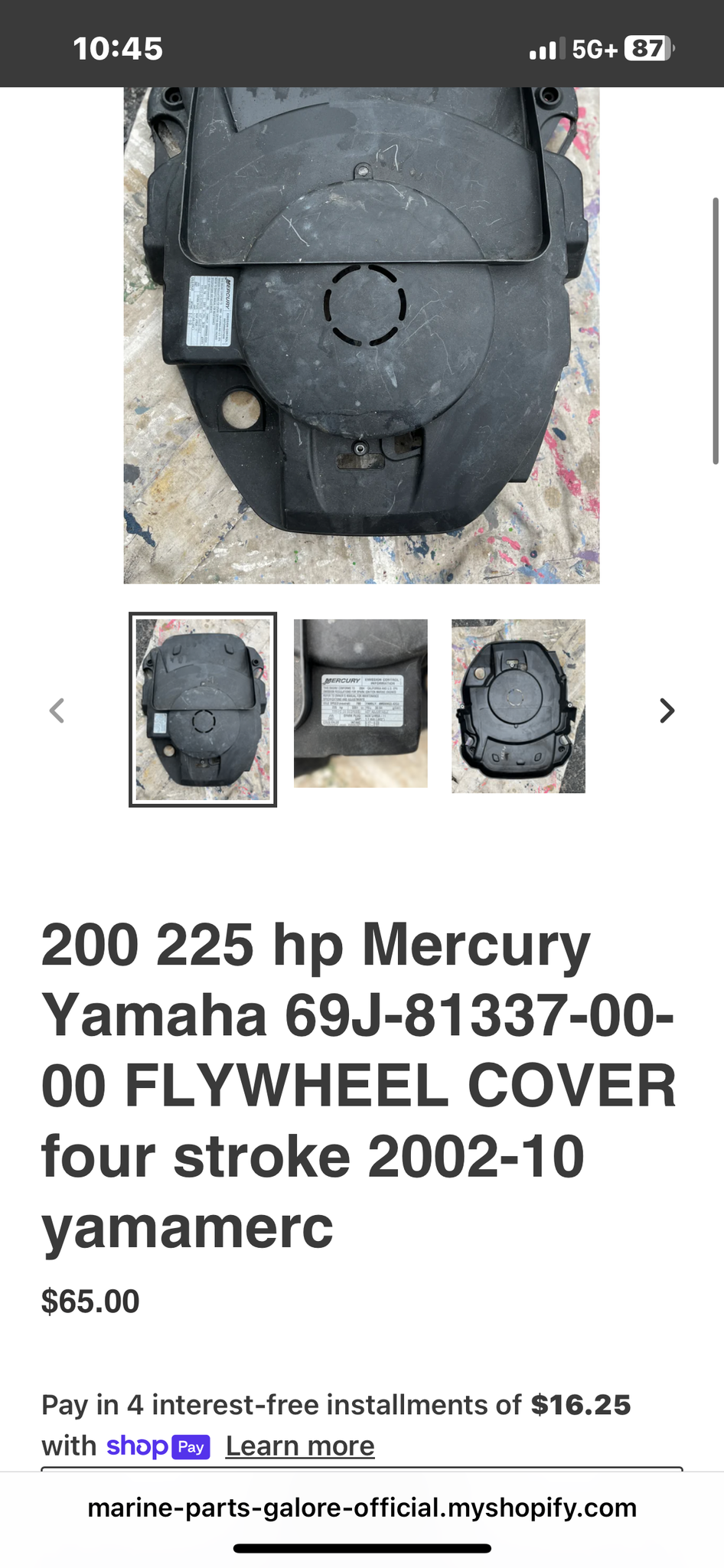Open the main flywheel cover product photo
The image size is (724, 1568).
[361, 335]
